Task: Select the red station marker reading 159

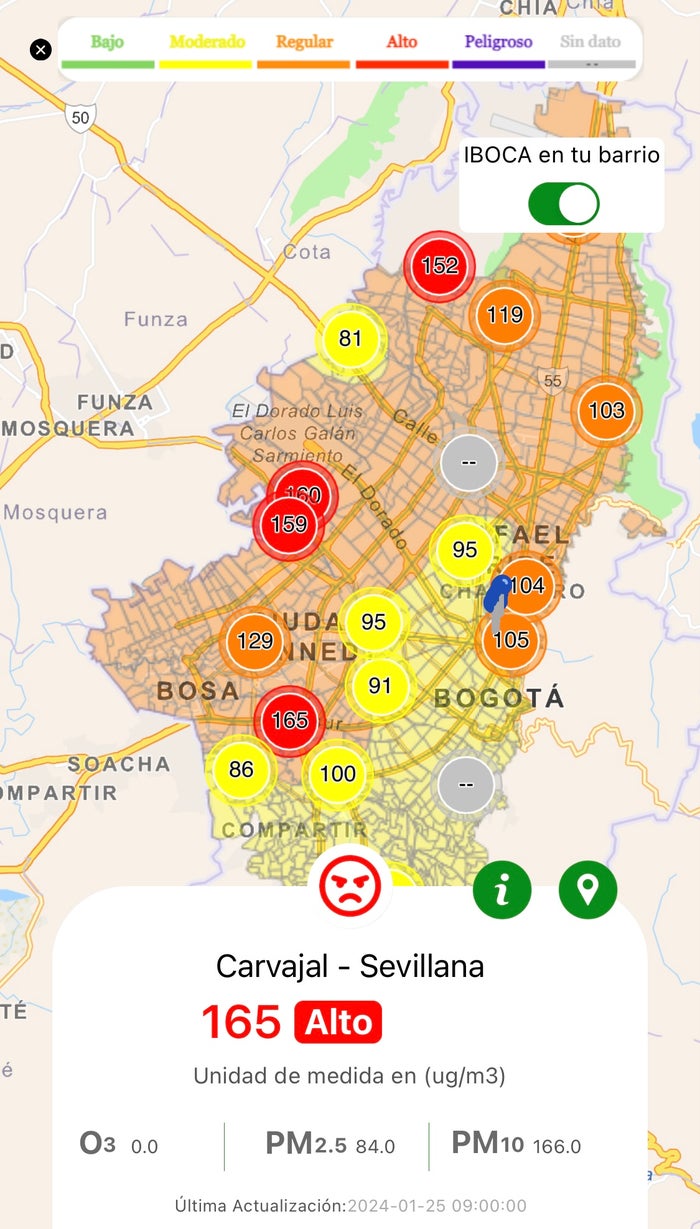Action: 288,524
